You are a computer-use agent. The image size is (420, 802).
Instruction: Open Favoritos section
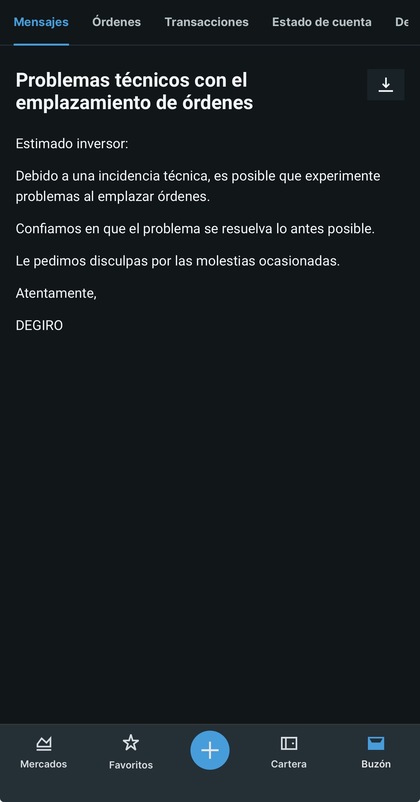(x=131, y=752)
